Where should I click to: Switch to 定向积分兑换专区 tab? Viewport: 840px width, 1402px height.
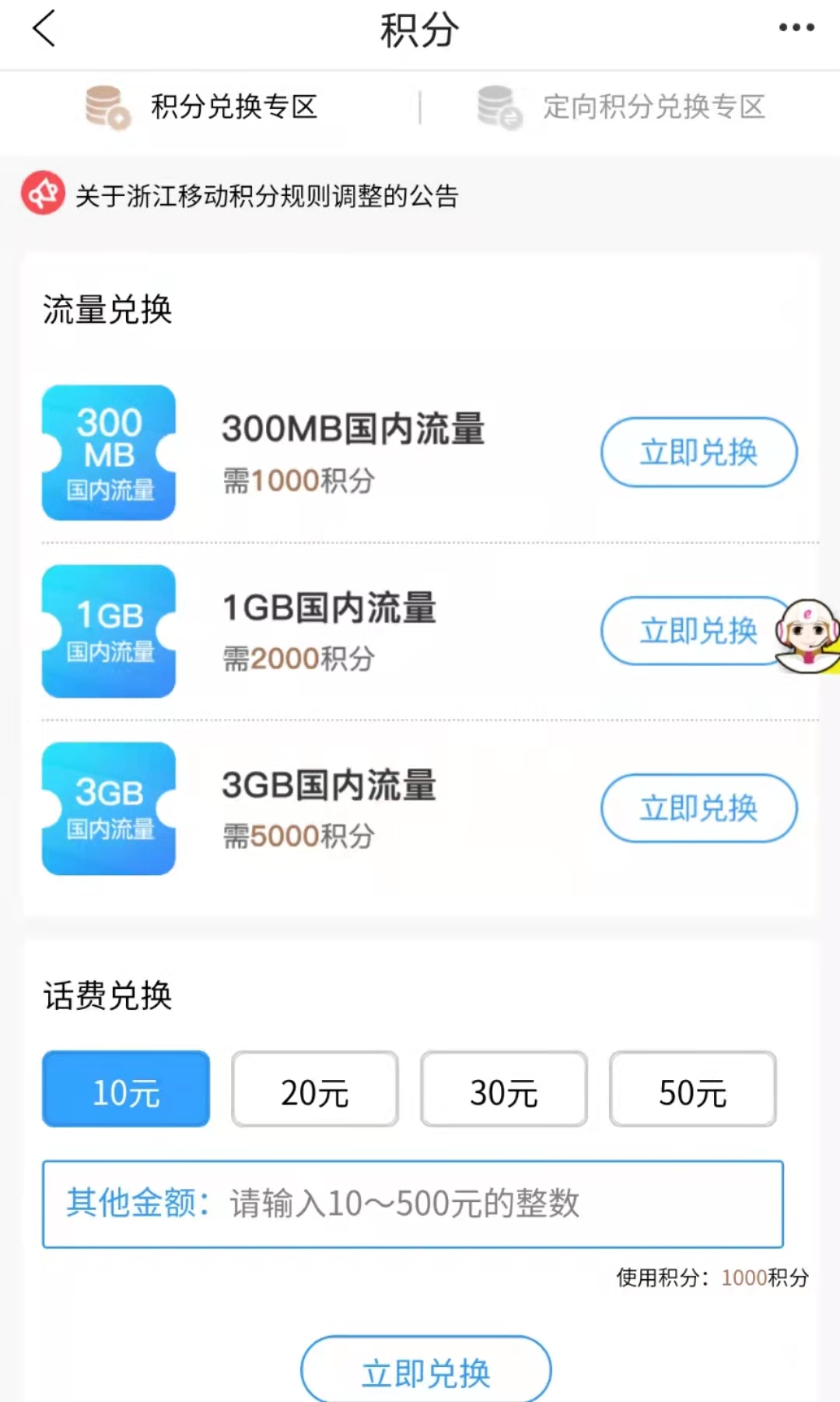[x=622, y=107]
